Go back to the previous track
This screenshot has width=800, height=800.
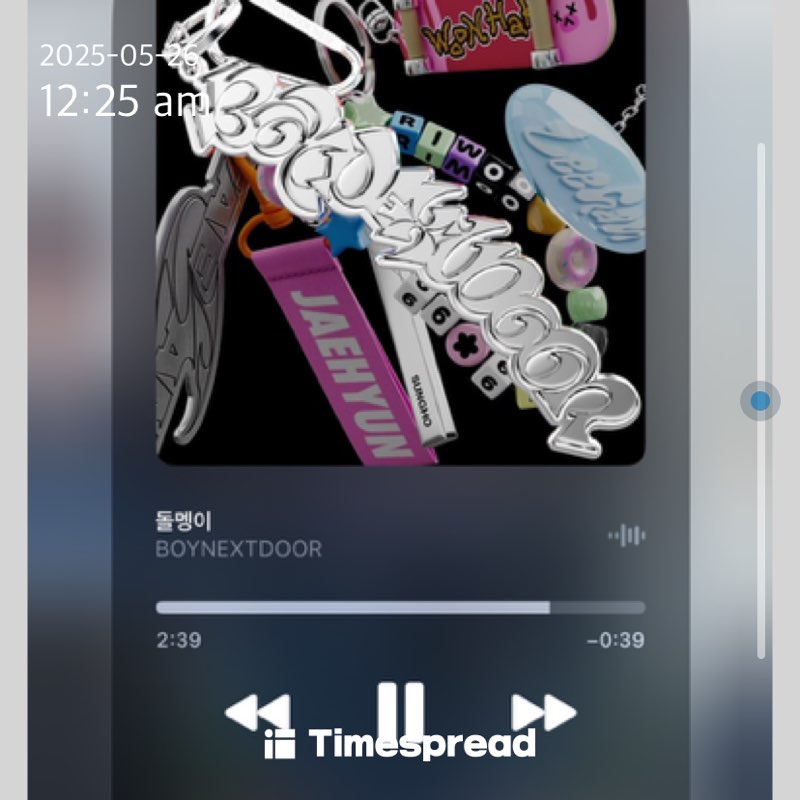click(x=258, y=713)
